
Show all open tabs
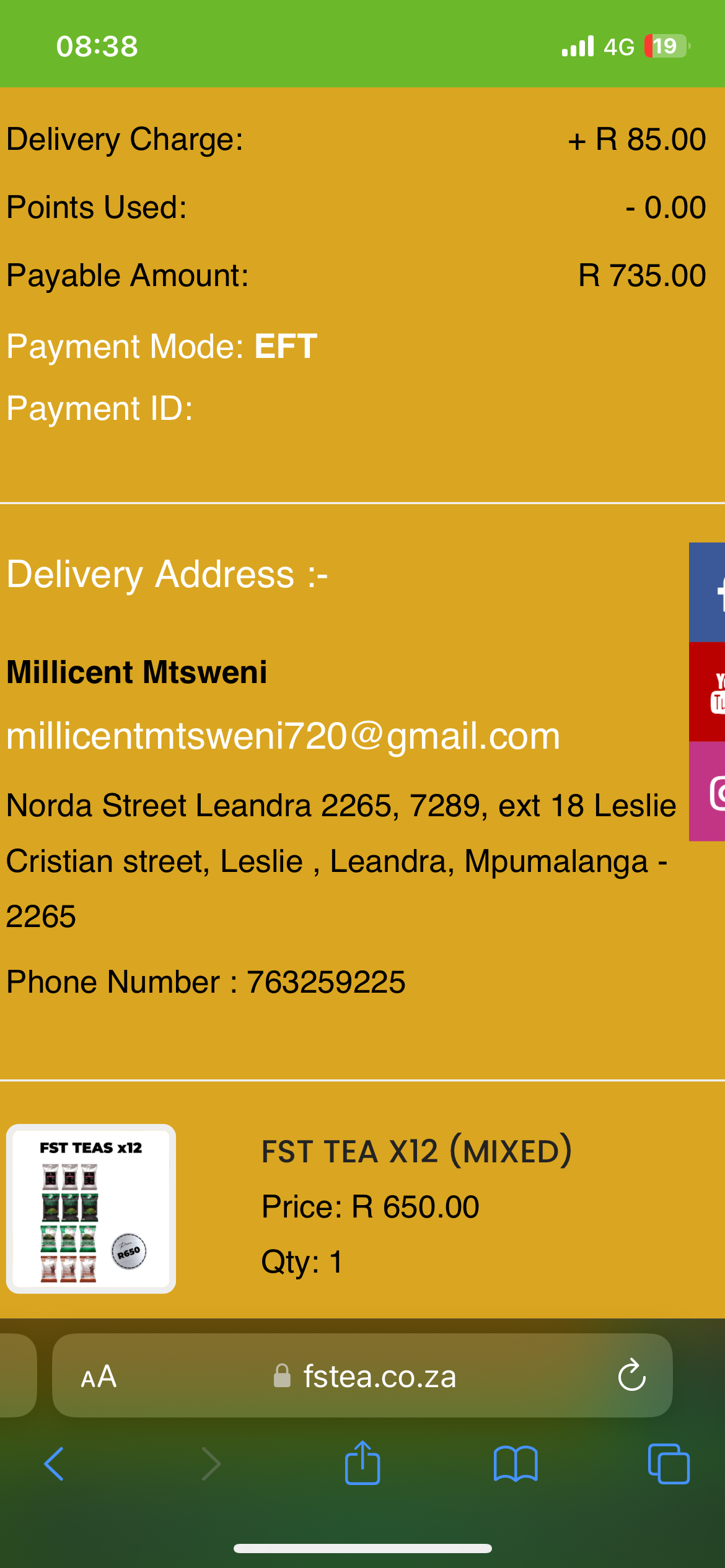coord(669,1464)
